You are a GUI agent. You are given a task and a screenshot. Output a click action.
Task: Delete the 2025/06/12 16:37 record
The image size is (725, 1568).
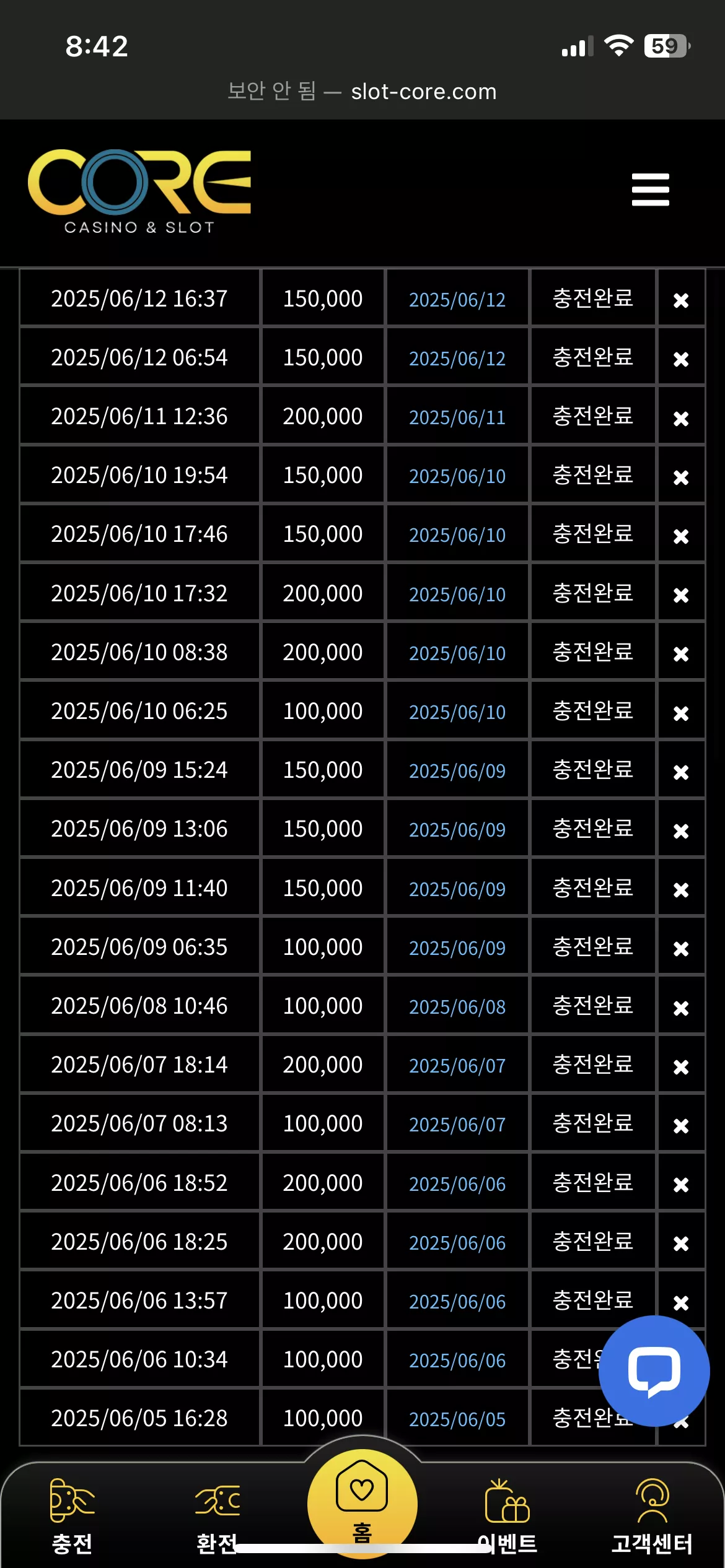click(x=681, y=300)
